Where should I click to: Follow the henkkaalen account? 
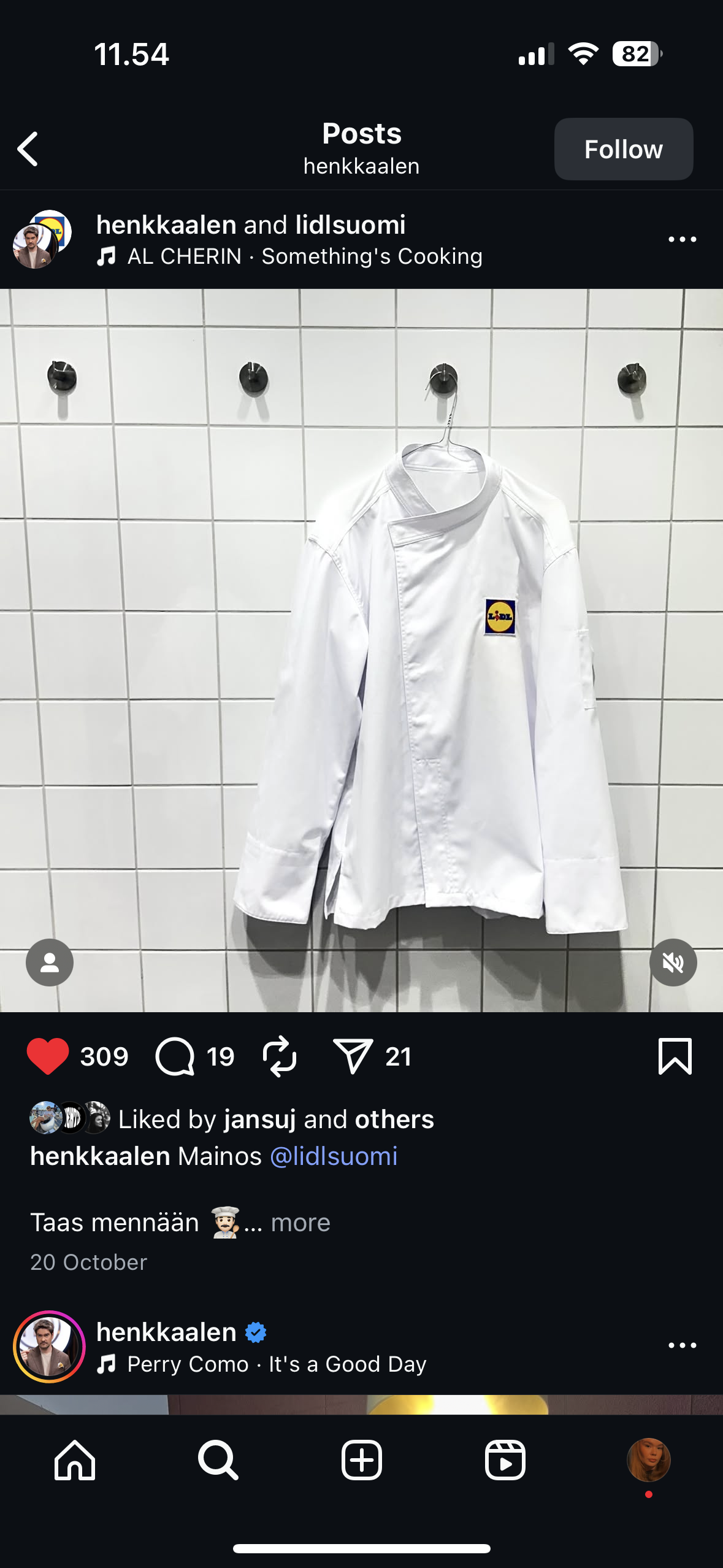tap(623, 149)
